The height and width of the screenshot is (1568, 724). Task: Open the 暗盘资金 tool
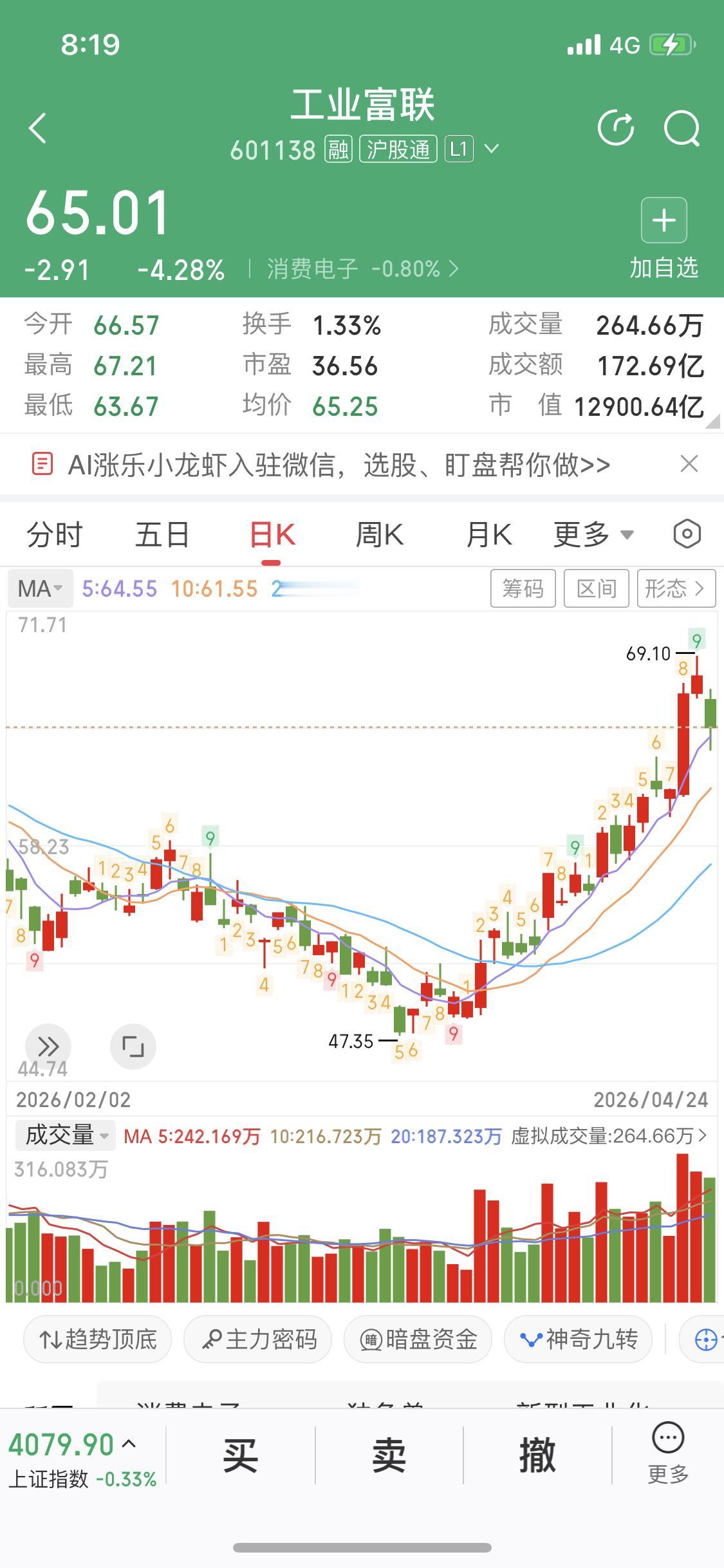[x=417, y=1339]
